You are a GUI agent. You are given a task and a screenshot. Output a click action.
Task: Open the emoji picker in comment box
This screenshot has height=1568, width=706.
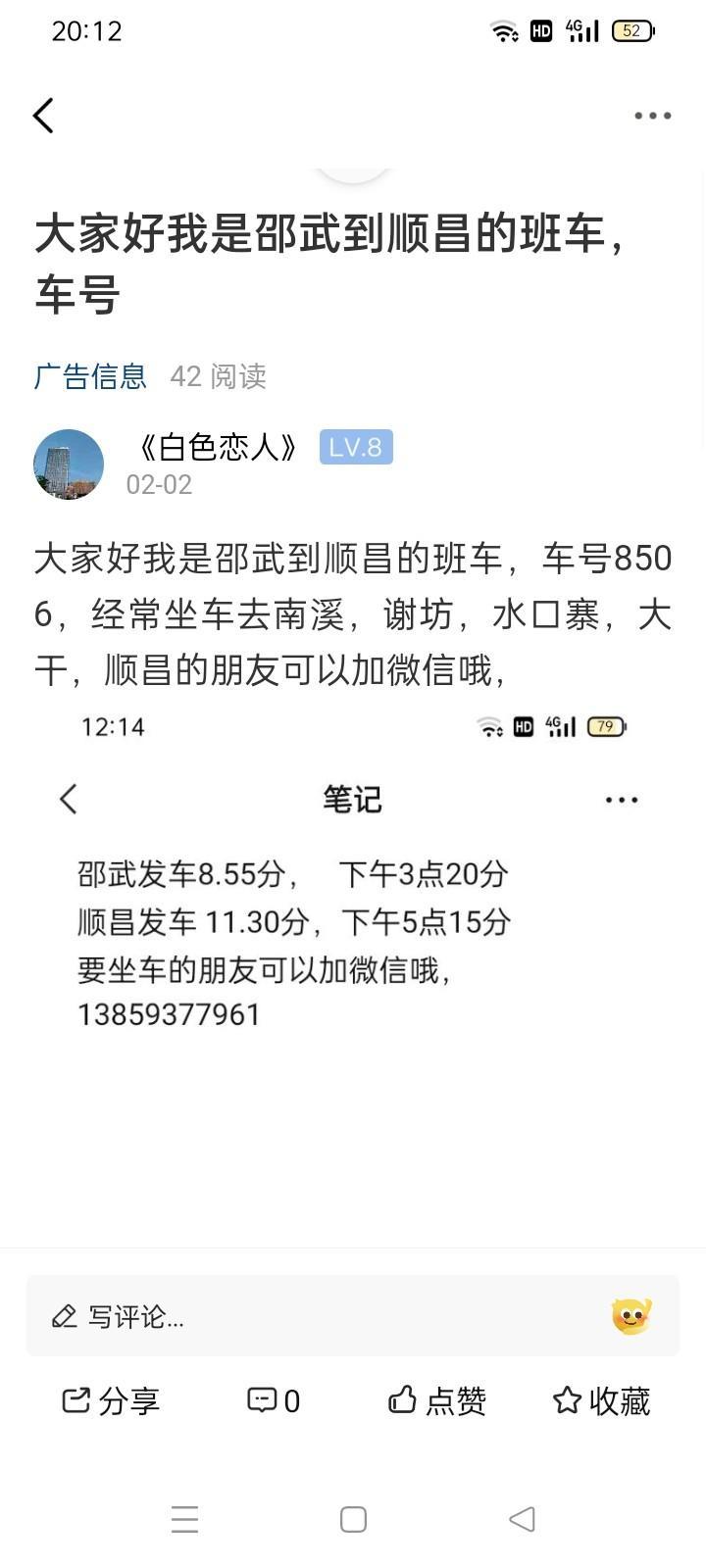click(631, 1316)
